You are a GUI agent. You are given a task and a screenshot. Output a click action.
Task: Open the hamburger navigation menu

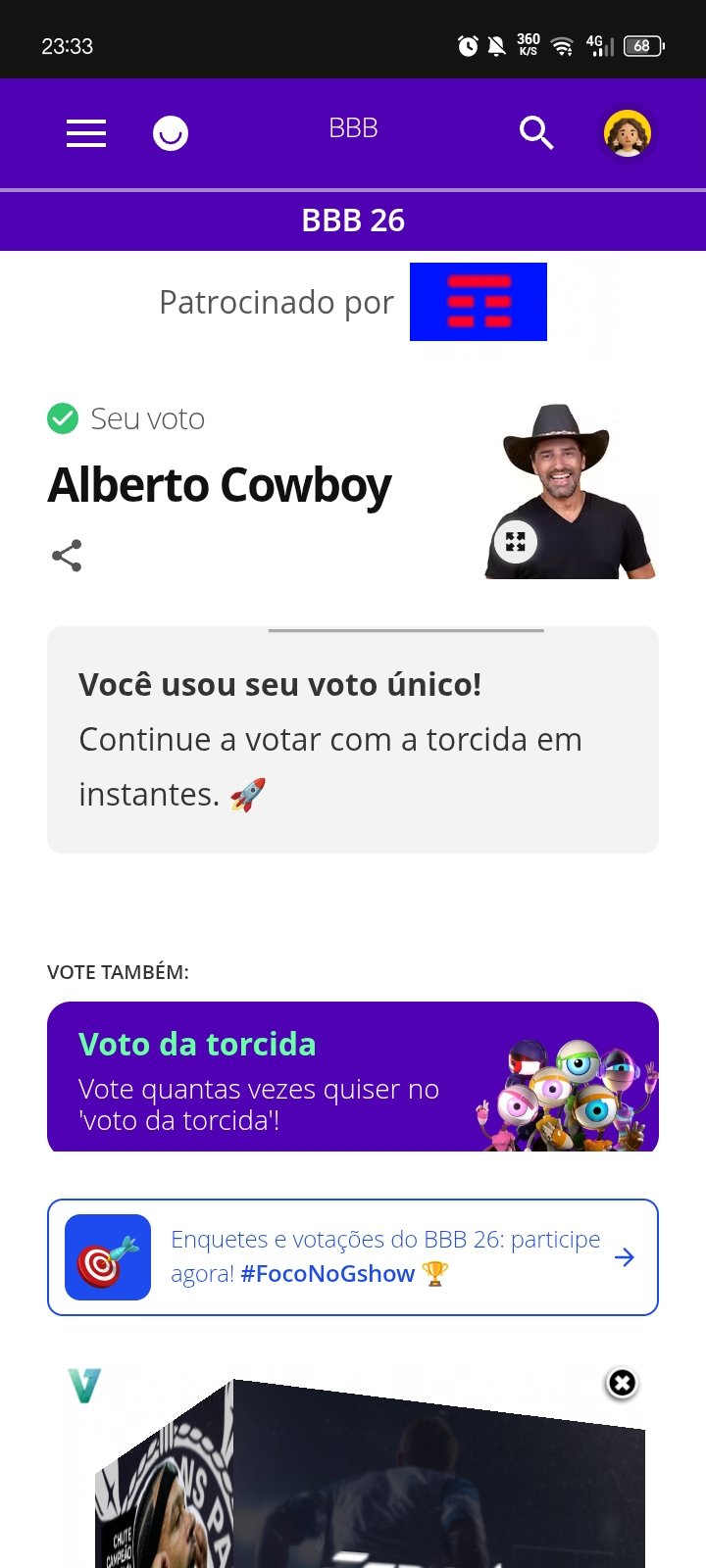(x=86, y=133)
